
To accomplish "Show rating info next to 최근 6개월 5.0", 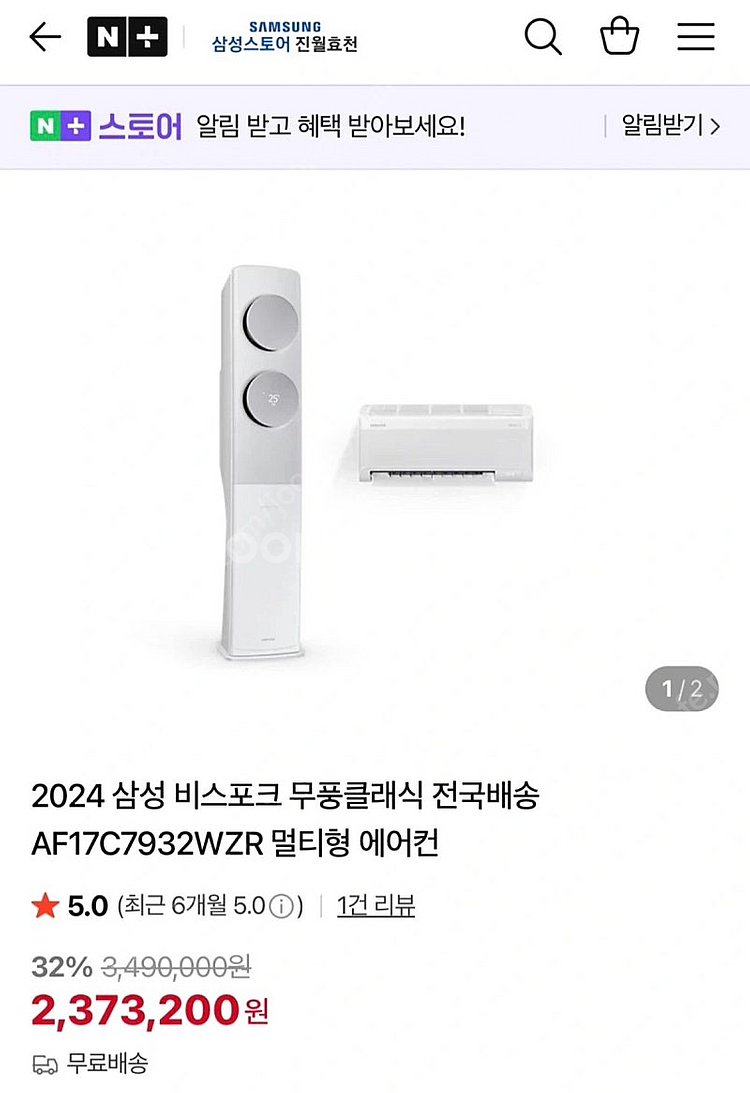I will point(284,907).
